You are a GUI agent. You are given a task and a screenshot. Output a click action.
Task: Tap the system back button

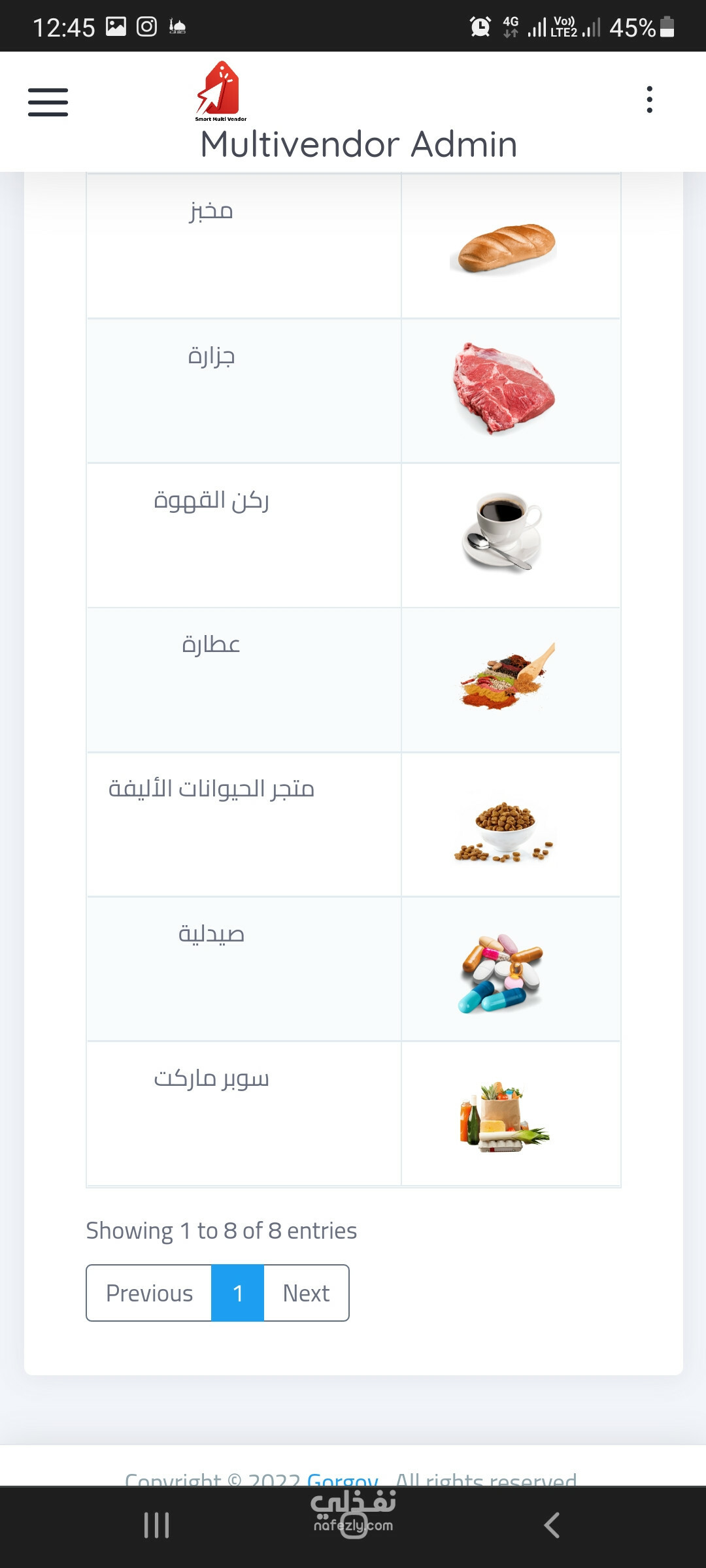pos(552,1526)
